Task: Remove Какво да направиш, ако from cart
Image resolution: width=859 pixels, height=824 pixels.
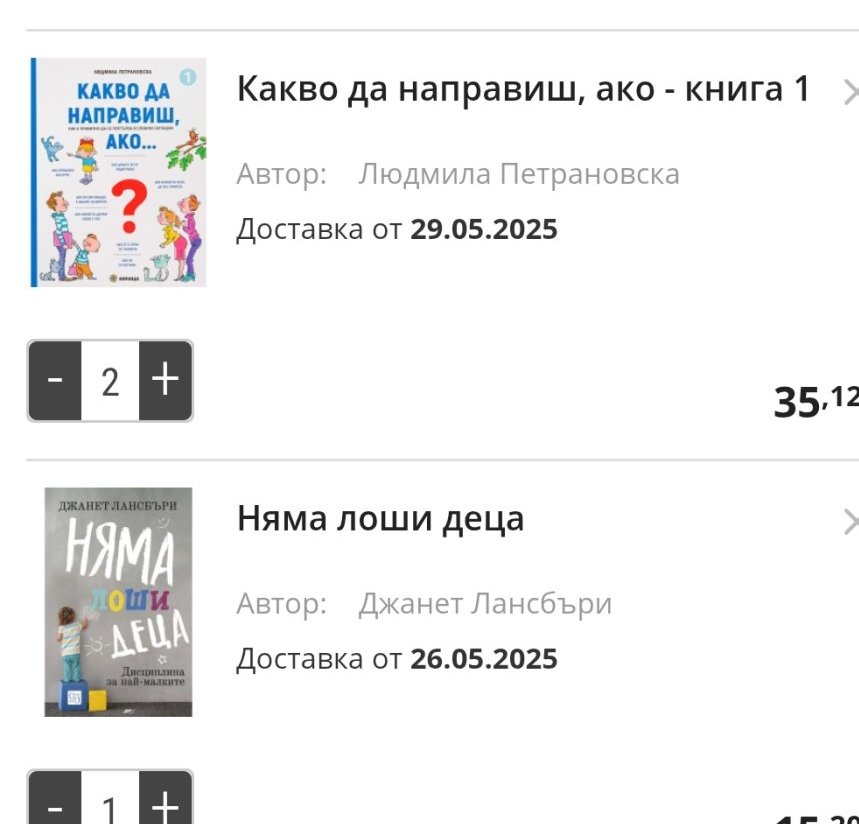Action: (x=850, y=92)
